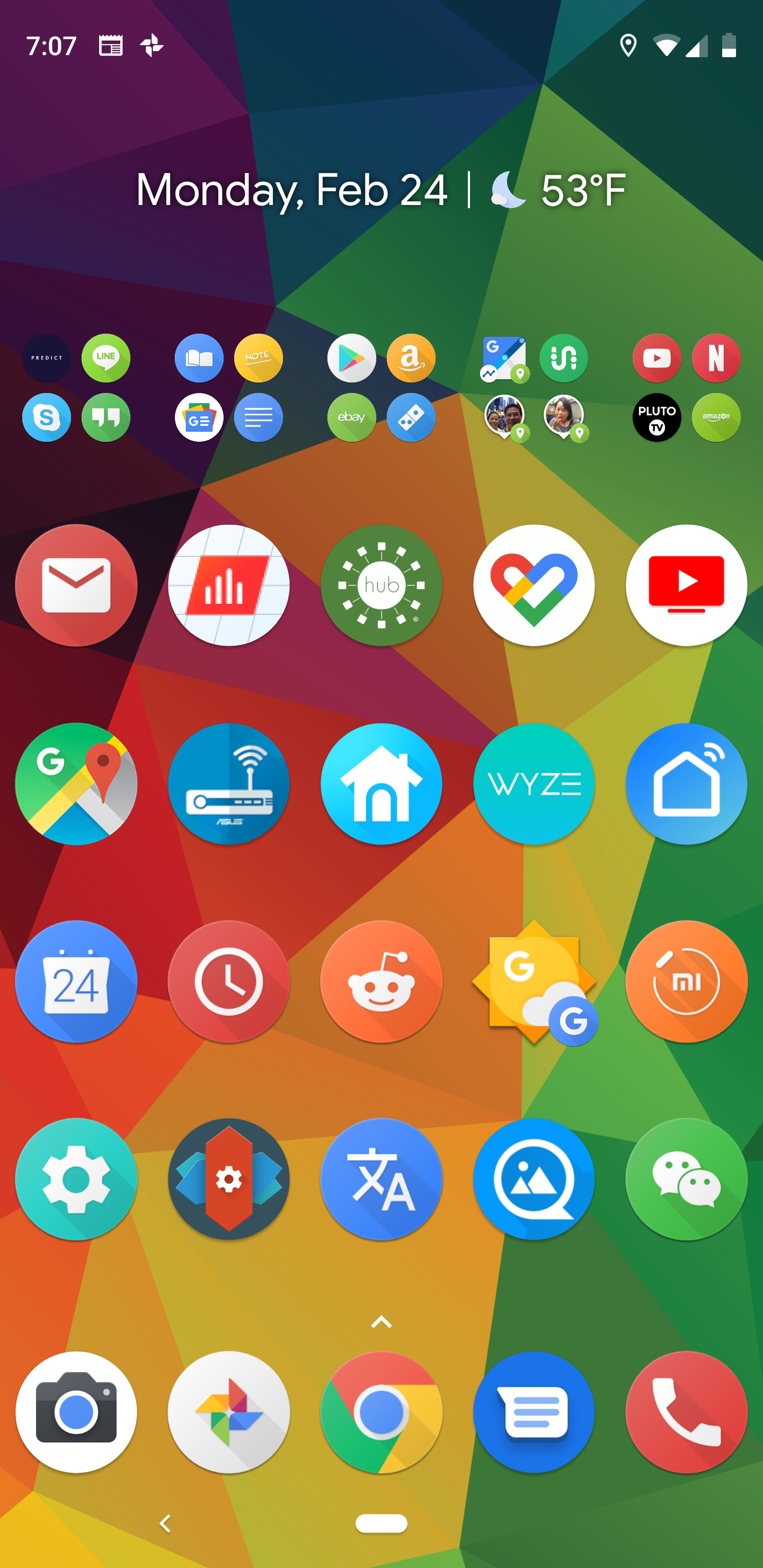Open the YouTube TV app
This screenshot has height=1568, width=763.
click(686, 585)
